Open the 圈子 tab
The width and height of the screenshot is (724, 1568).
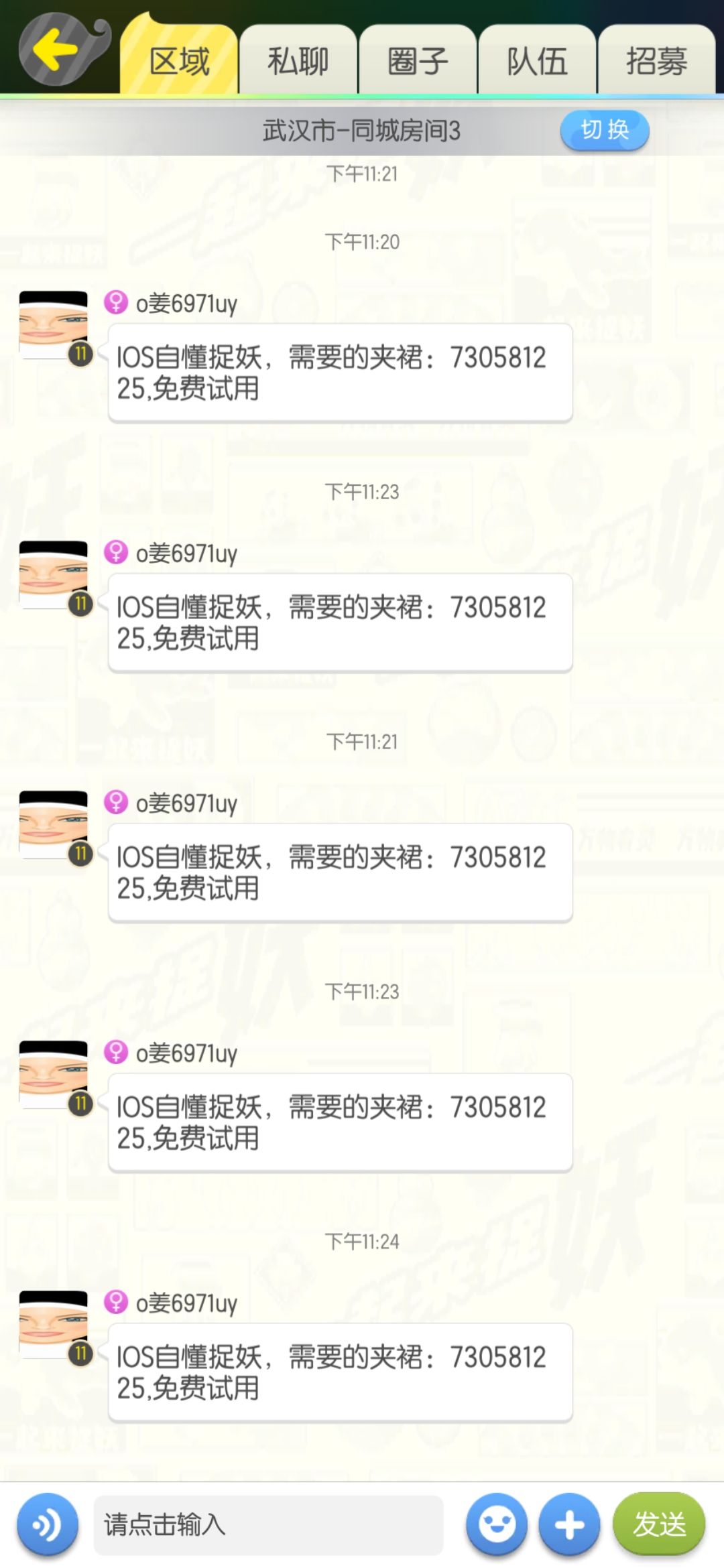pos(418,60)
